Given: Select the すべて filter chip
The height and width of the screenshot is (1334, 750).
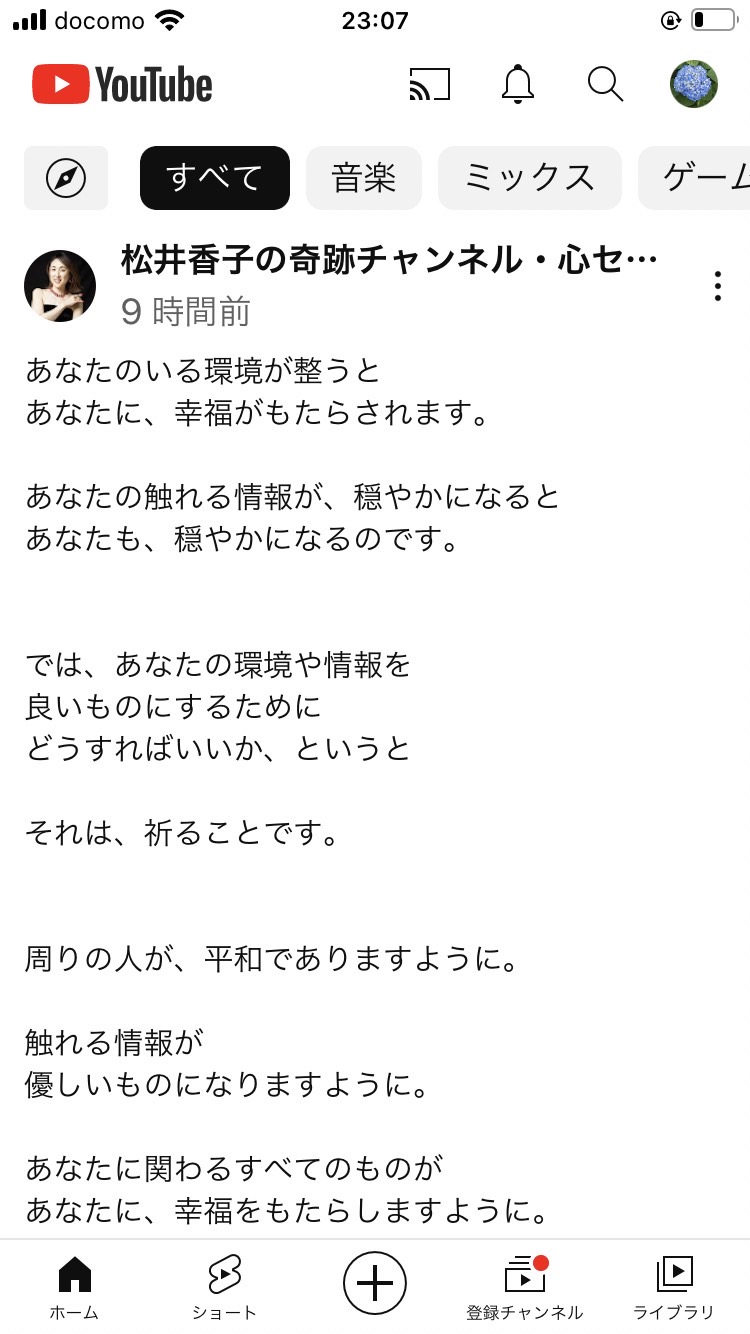Looking at the screenshot, I should (215, 178).
